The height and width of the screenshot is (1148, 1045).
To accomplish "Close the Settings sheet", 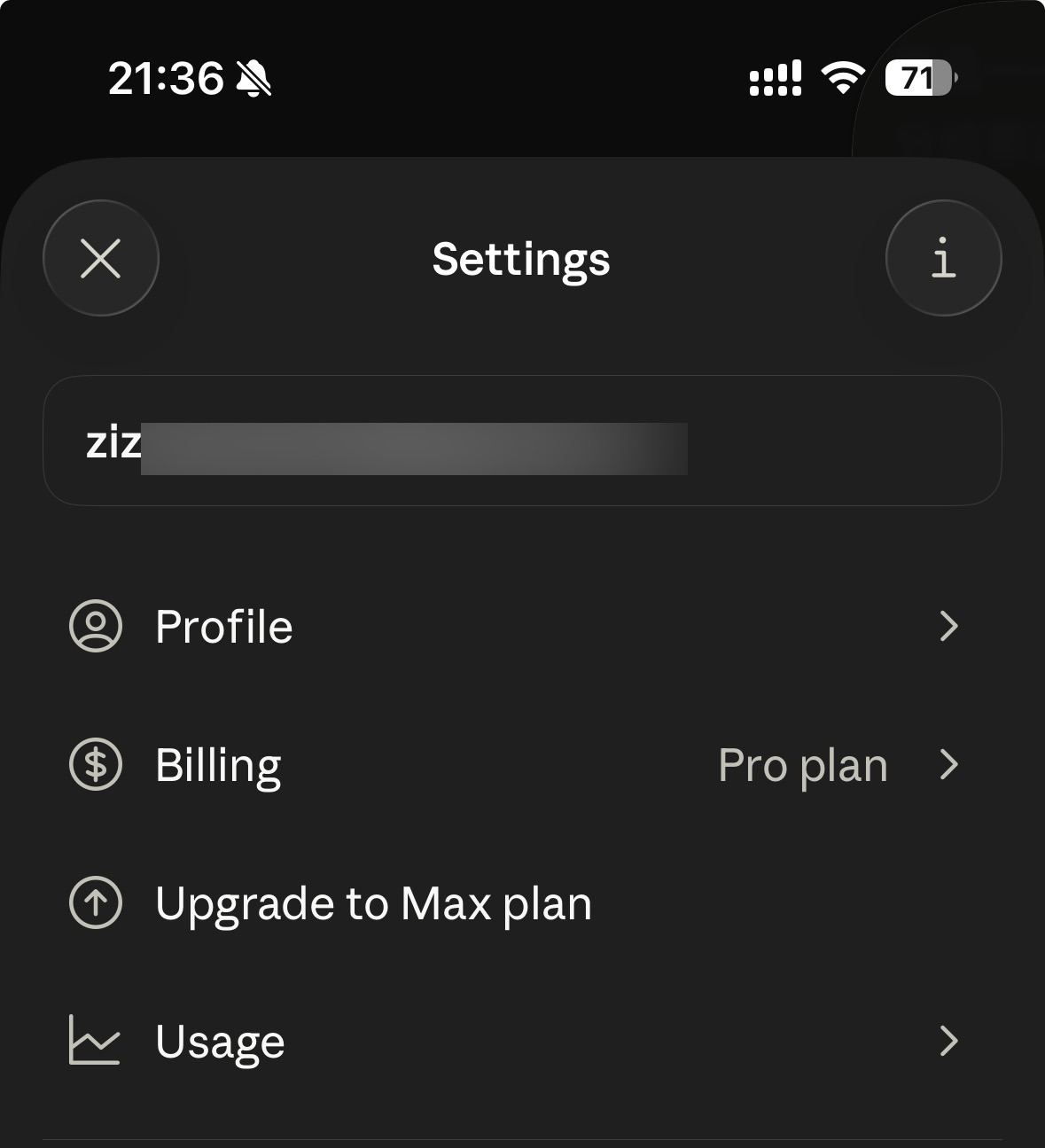I will 101,258.
